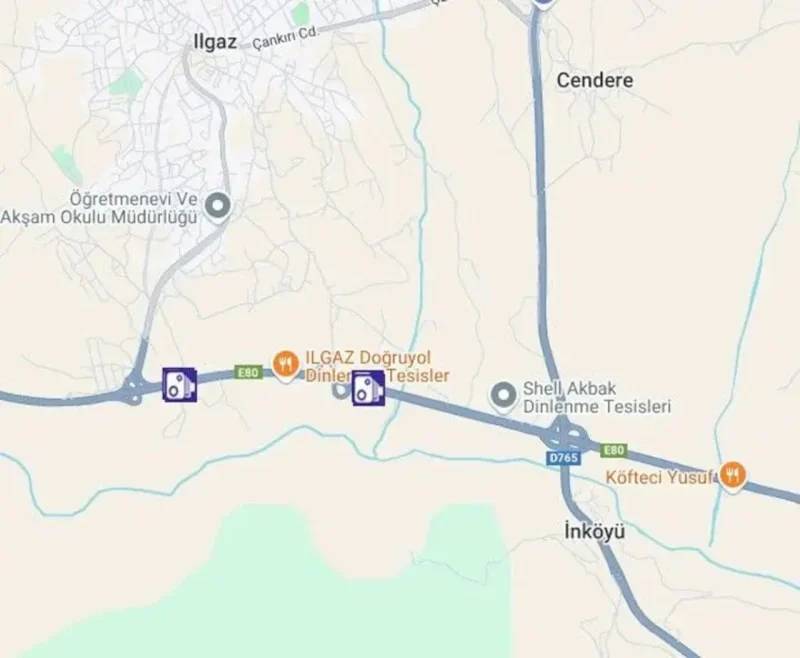Tap the speed camera icon beside the Ilgaz junction

coord(180,385)
